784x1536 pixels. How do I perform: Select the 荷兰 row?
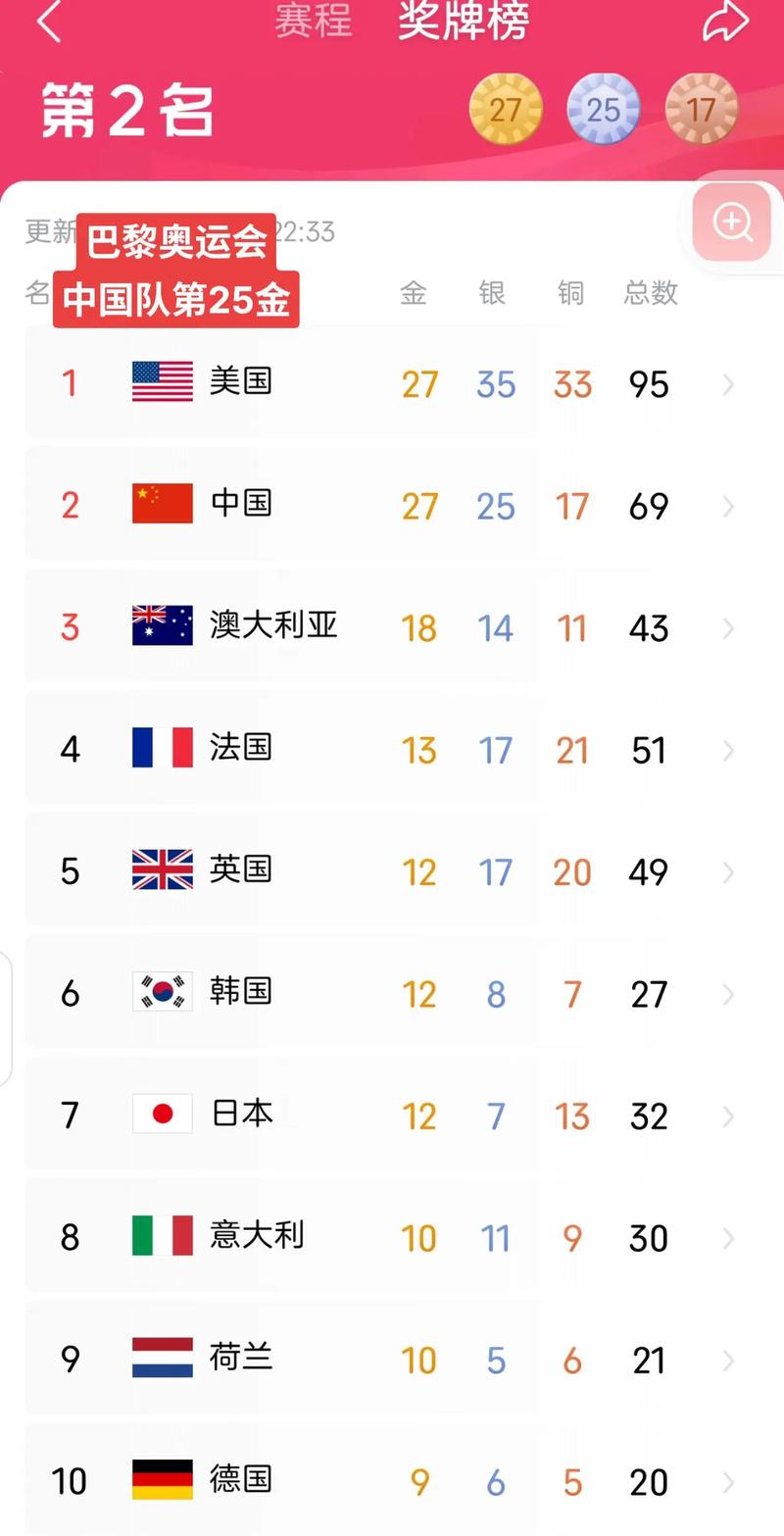[392, 1359]
